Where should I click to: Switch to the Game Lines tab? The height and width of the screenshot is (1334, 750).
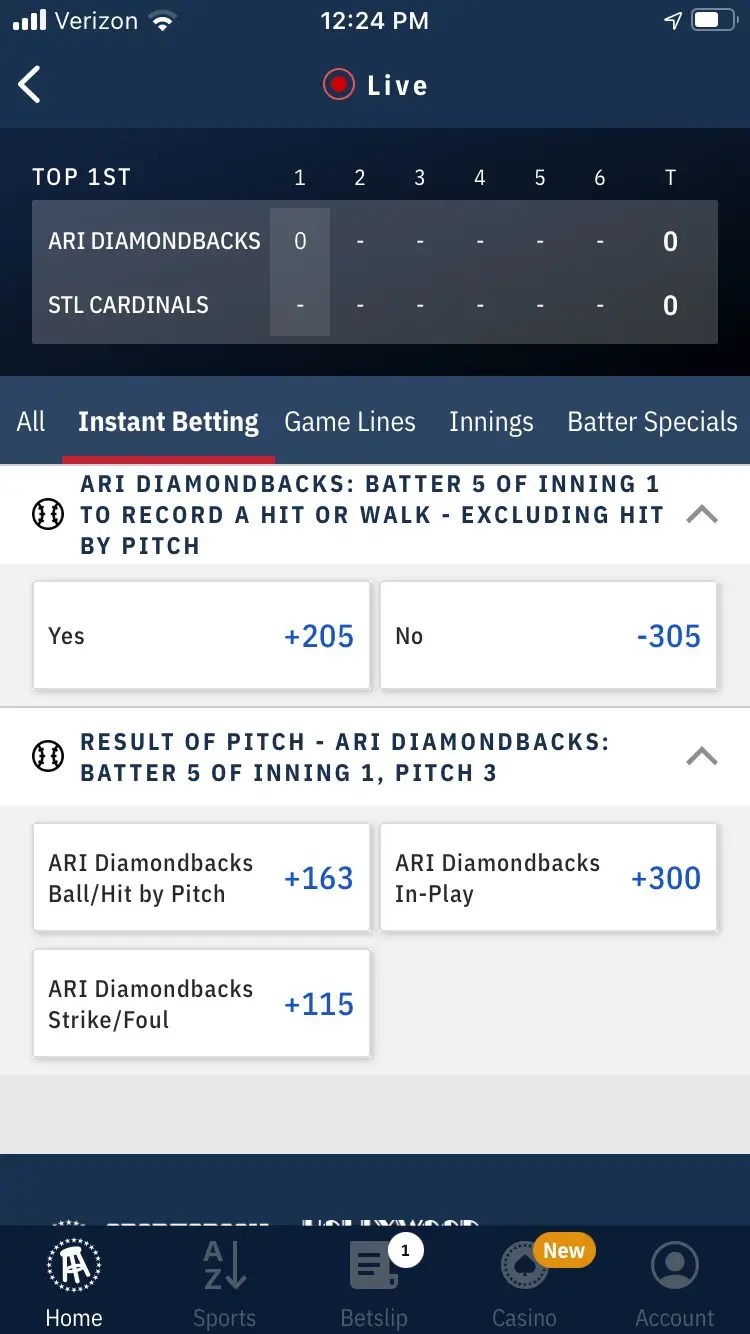[x=350, y=422]
